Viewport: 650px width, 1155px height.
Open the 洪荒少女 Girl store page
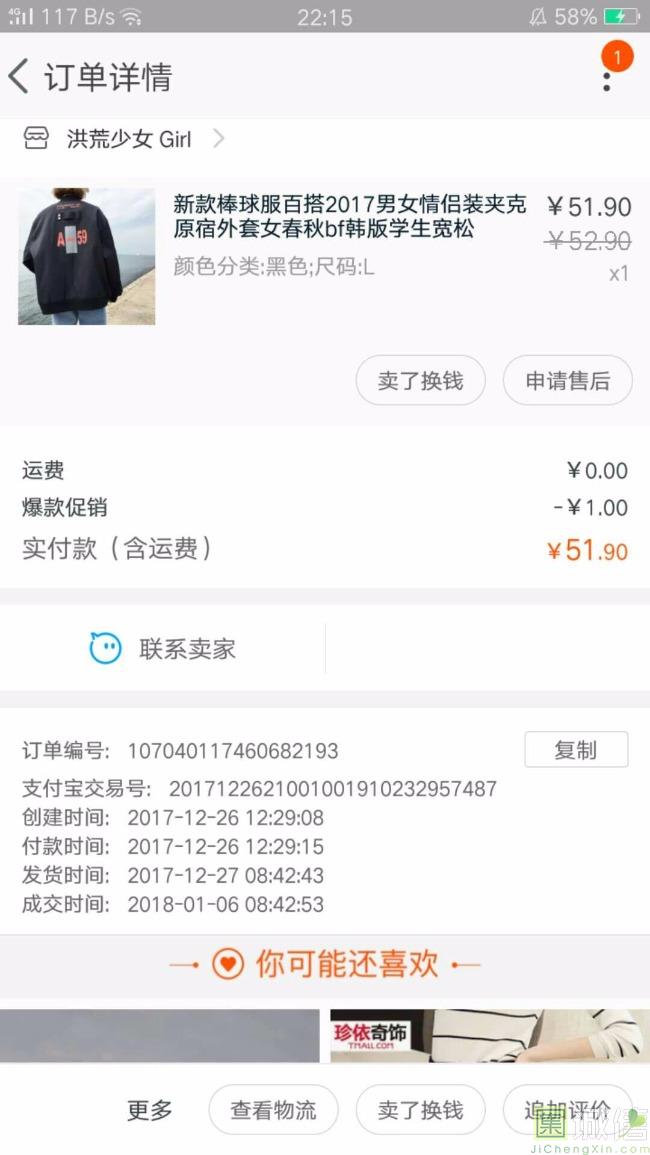(128, 139)
